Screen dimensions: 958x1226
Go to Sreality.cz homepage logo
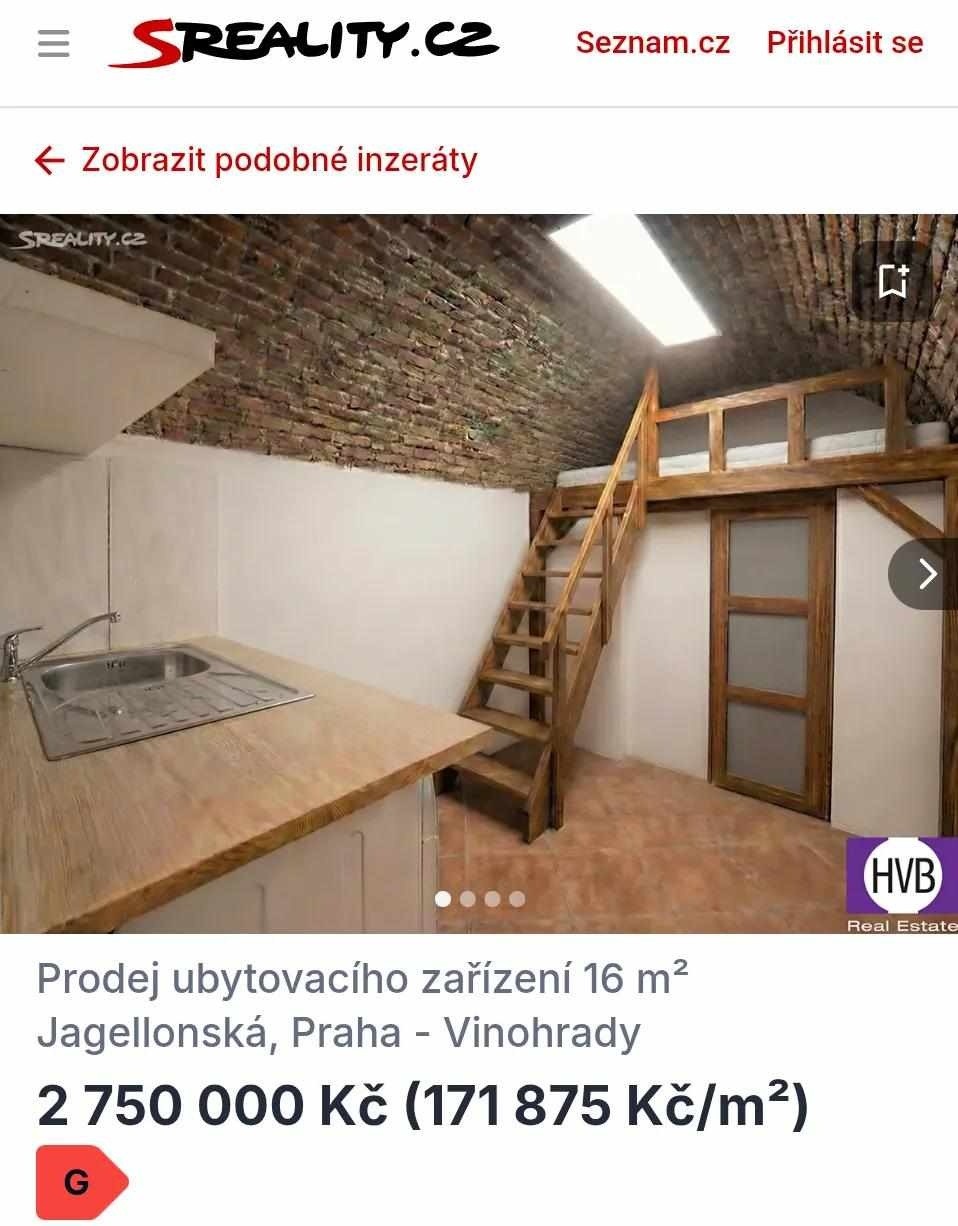(x=304, y=43)
